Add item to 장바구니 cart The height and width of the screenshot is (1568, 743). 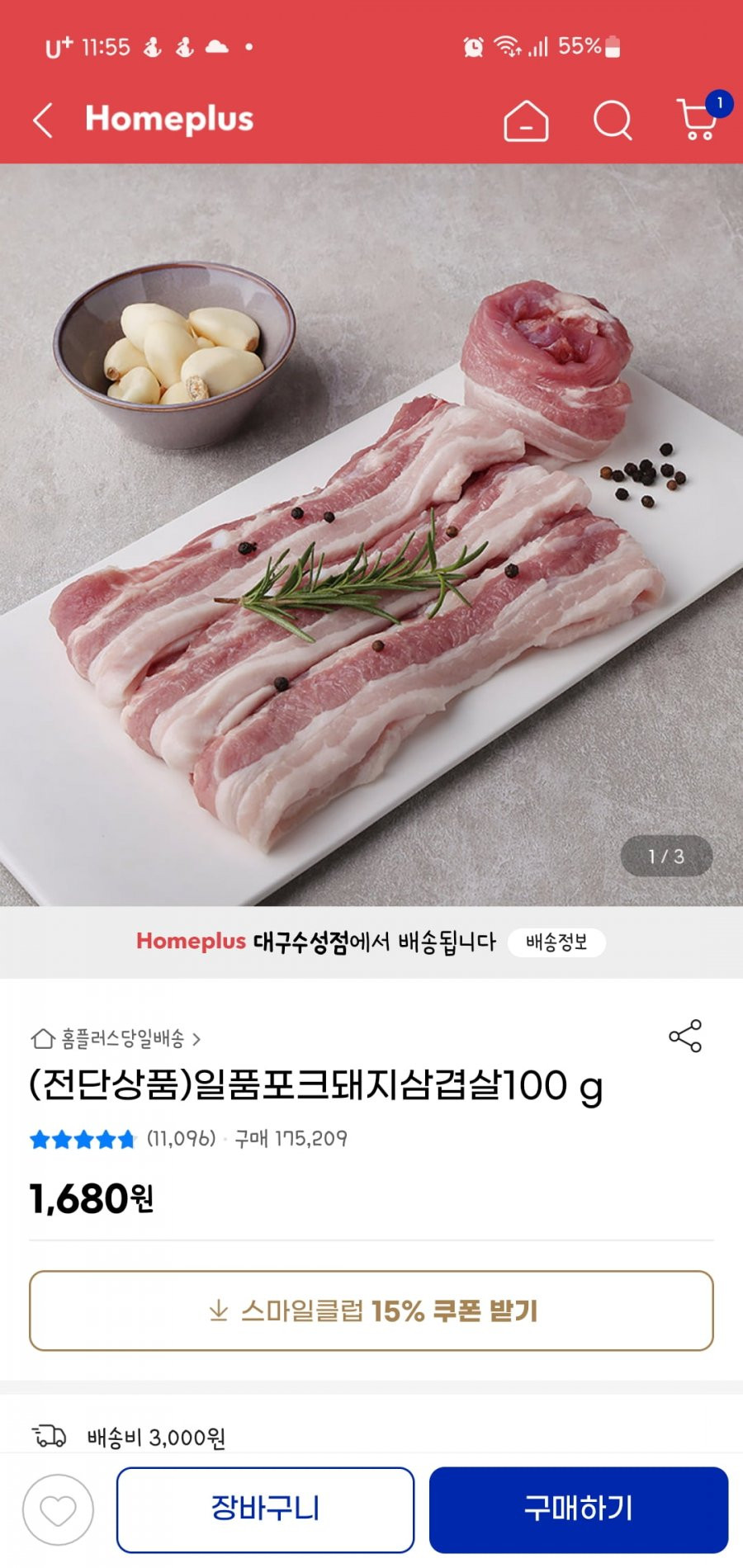(x=265, y=1509)
